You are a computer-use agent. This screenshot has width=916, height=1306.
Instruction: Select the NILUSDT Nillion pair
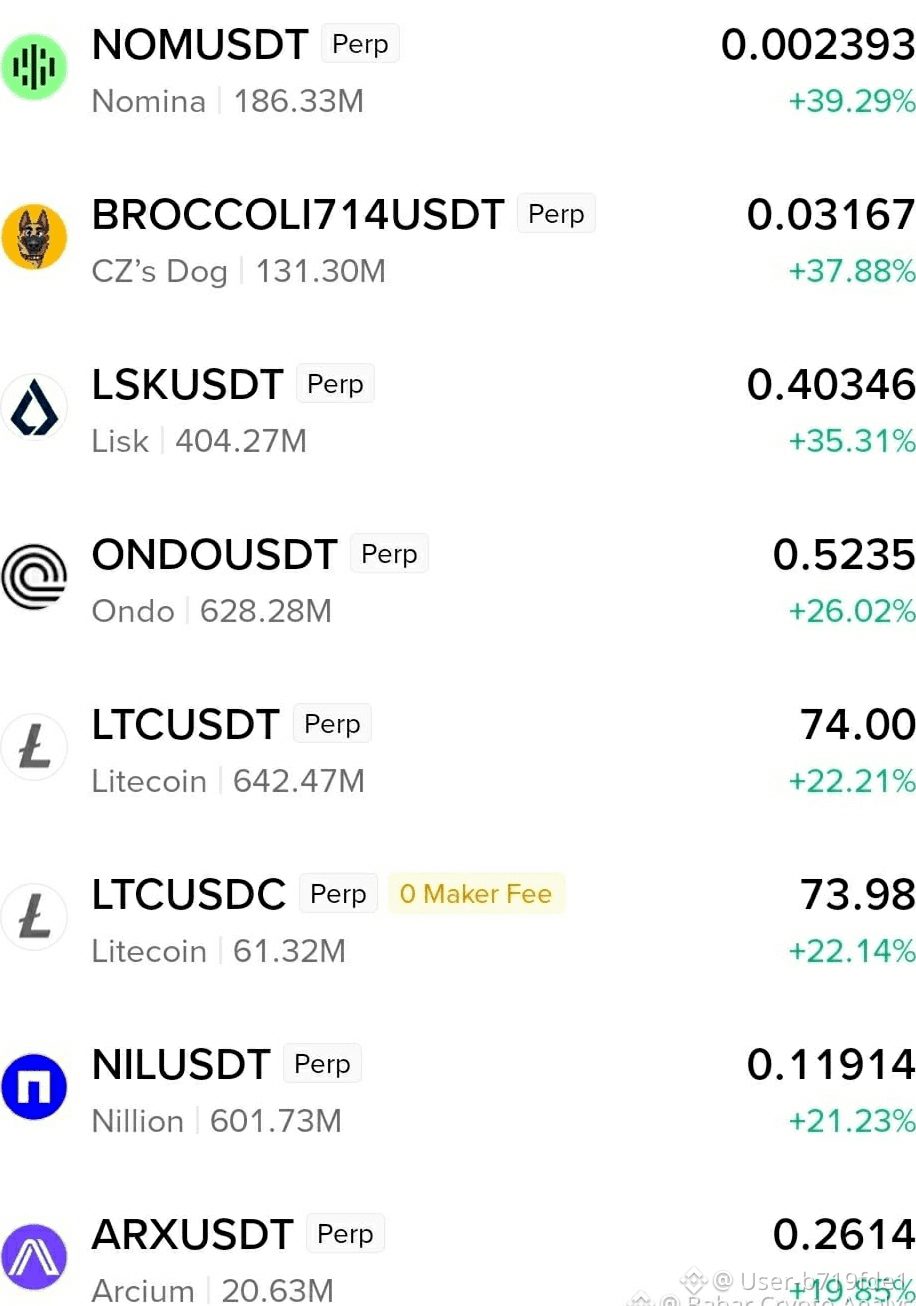click(458, 1090)
